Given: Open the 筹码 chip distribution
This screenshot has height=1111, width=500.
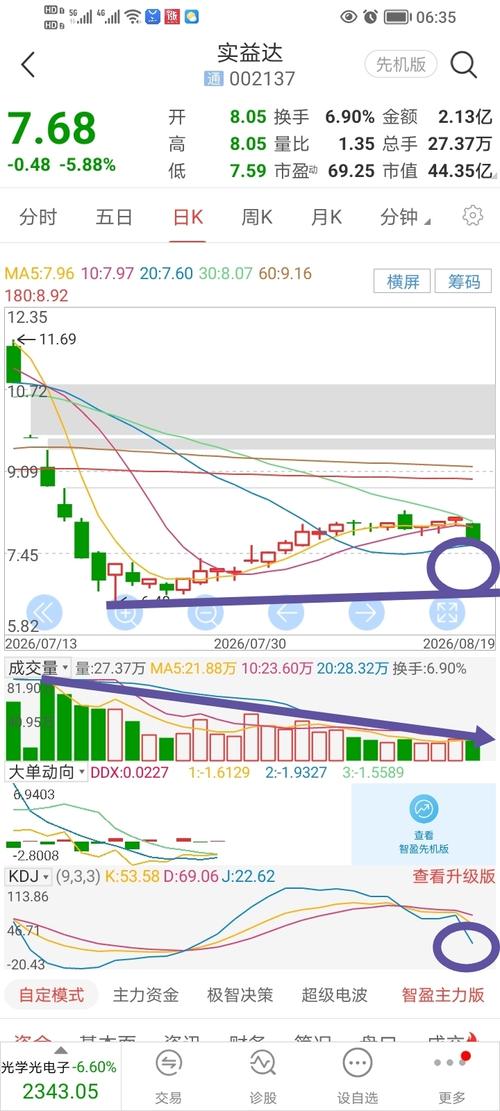Looking at the screenshot, I should point(464,281).
